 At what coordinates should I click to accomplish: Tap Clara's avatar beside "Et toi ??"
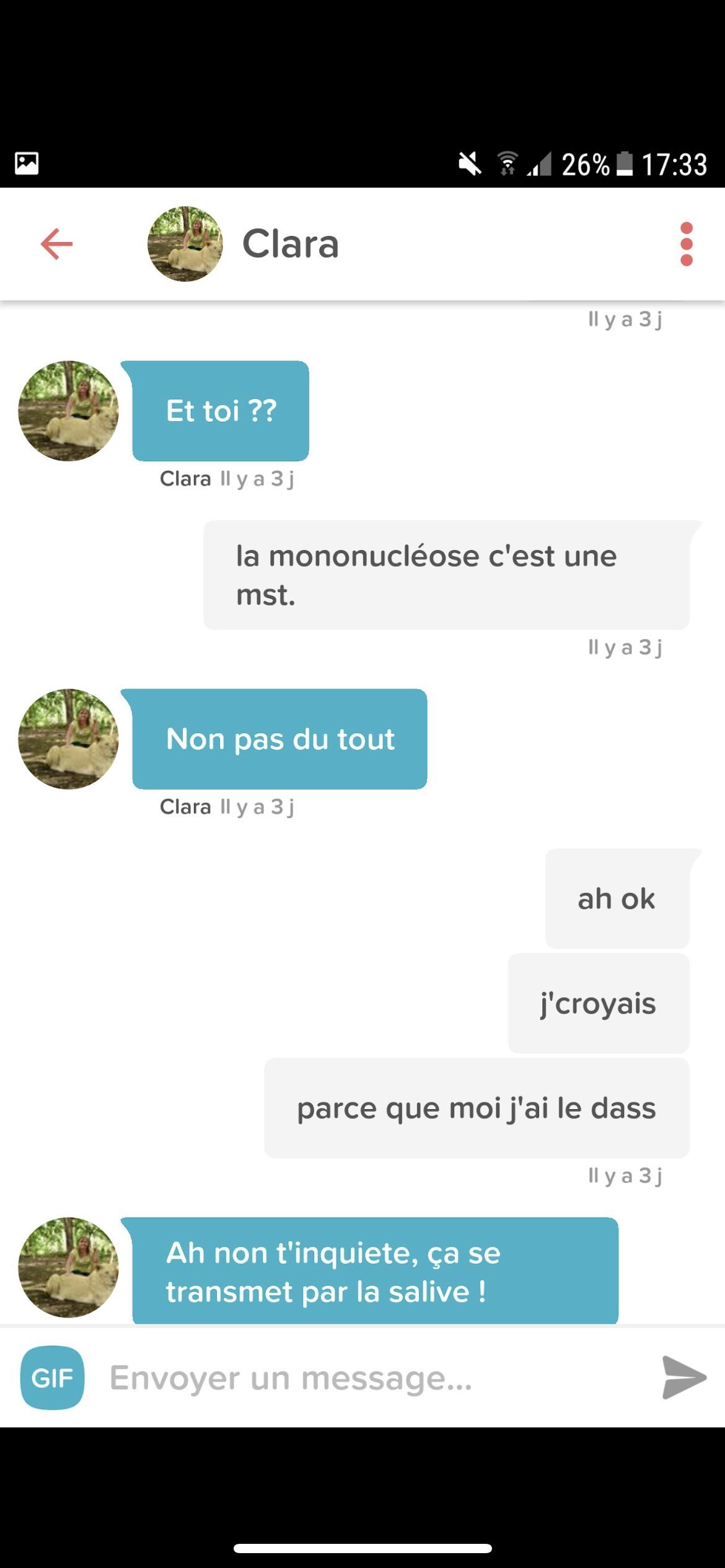pos(68,411)
